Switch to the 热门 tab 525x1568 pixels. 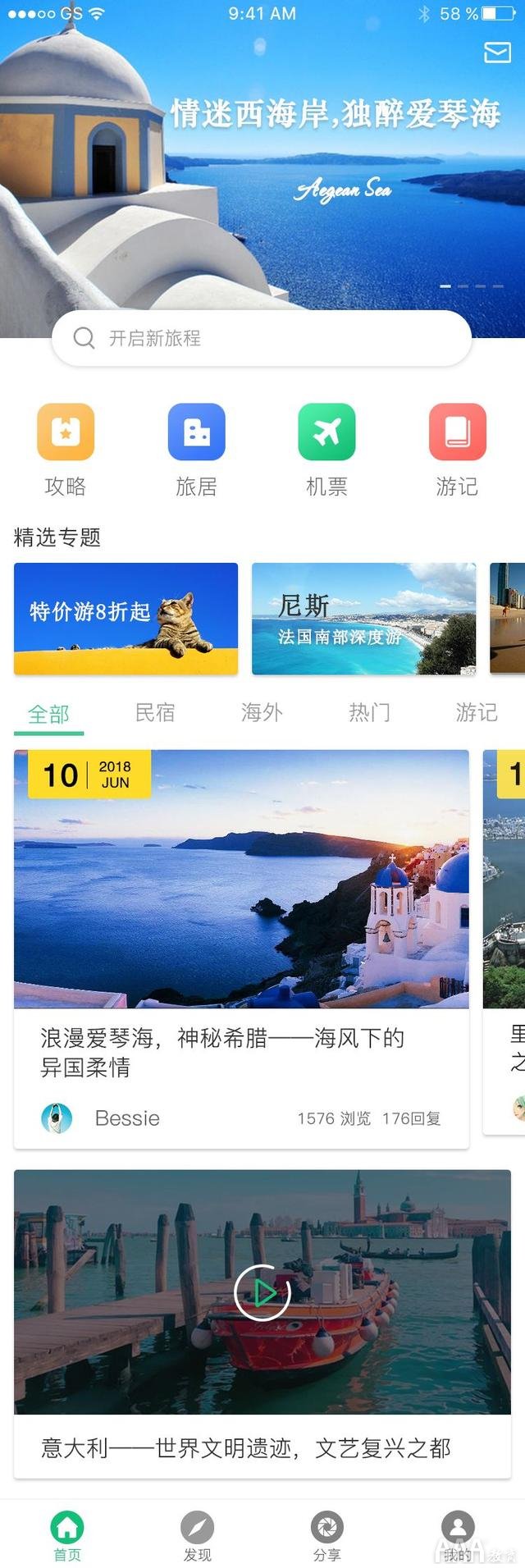[x=369, y=712]
